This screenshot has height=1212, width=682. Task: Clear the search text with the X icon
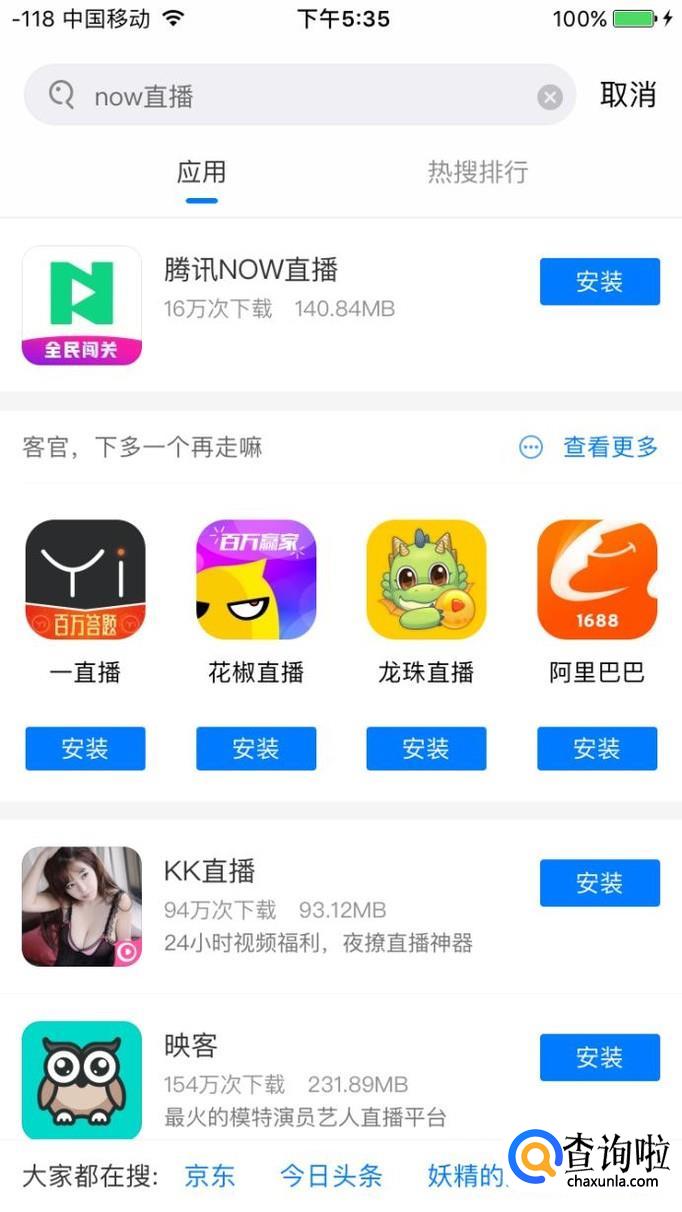pyautogui.click(x=549, y=97)
